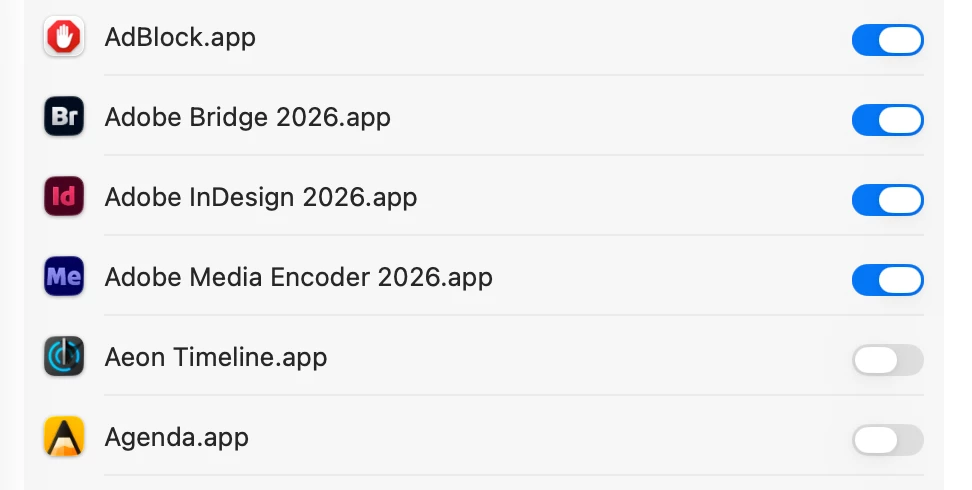Image resolution: width=972 pixels, height=490 pixels.
Task: Turn on the Agenda.app toggle
Action: pyautogui.click(x=888, y=440)
